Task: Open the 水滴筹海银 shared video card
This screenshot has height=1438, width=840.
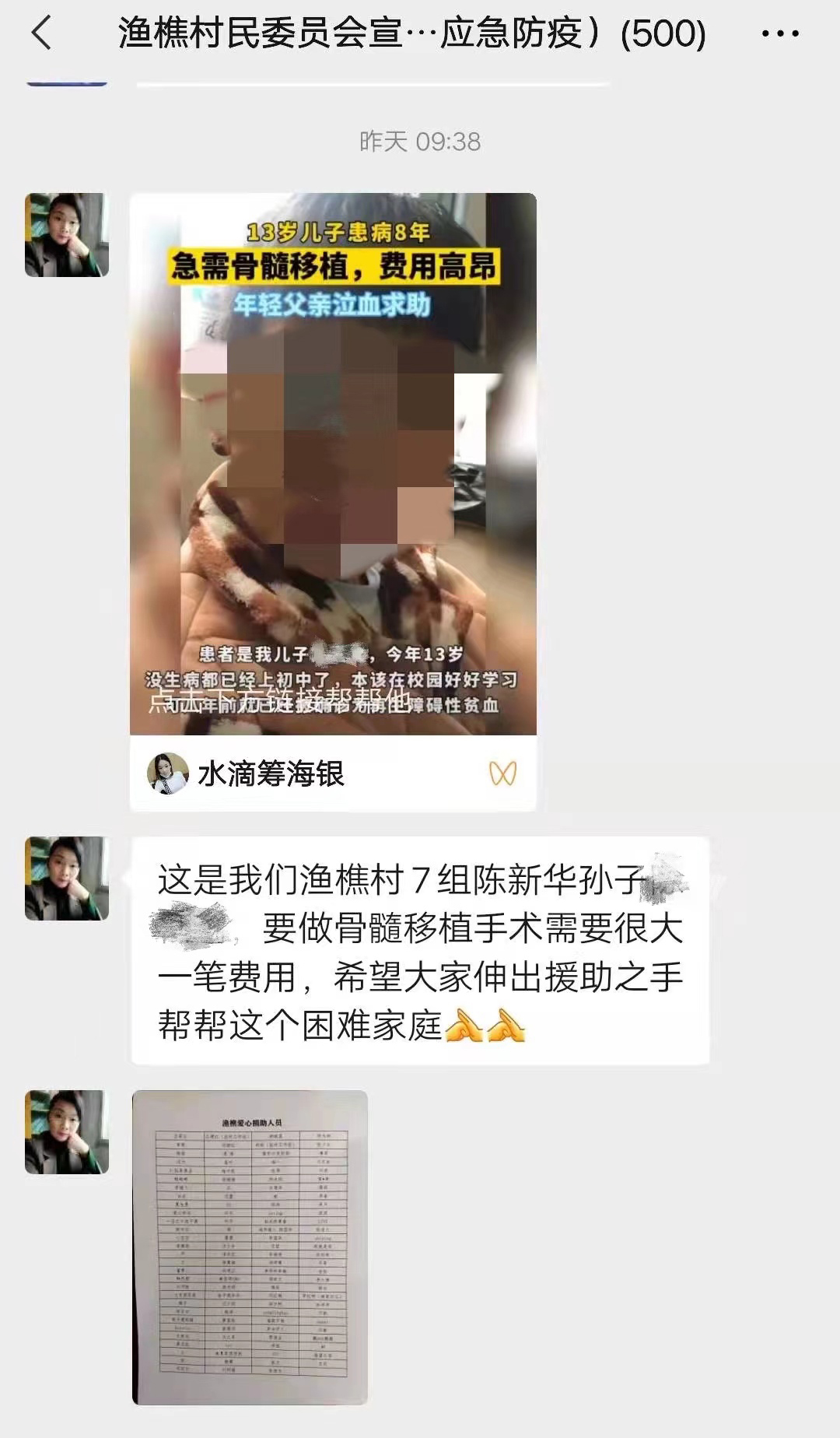Action: tap(333, 498)
